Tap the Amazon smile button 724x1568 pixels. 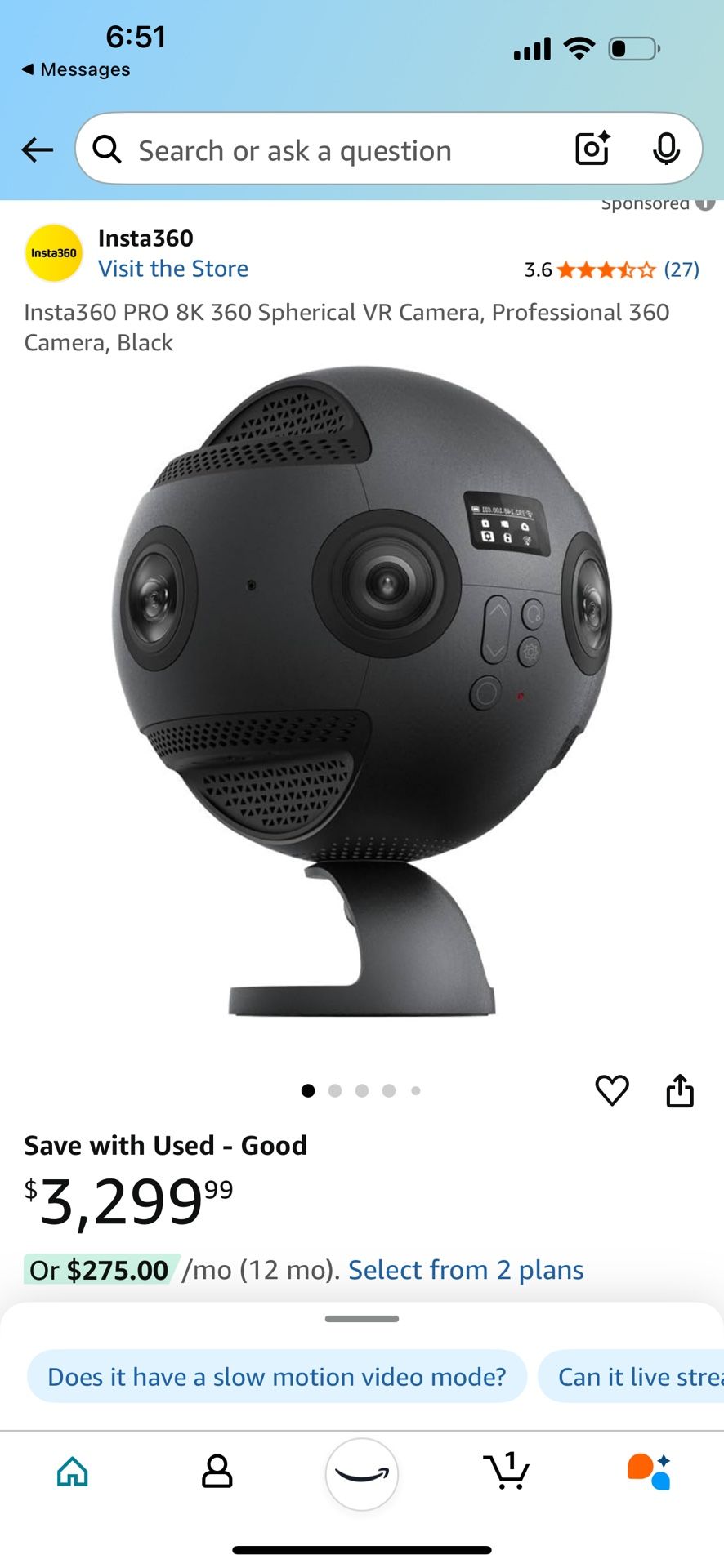tap(362, 1474)
